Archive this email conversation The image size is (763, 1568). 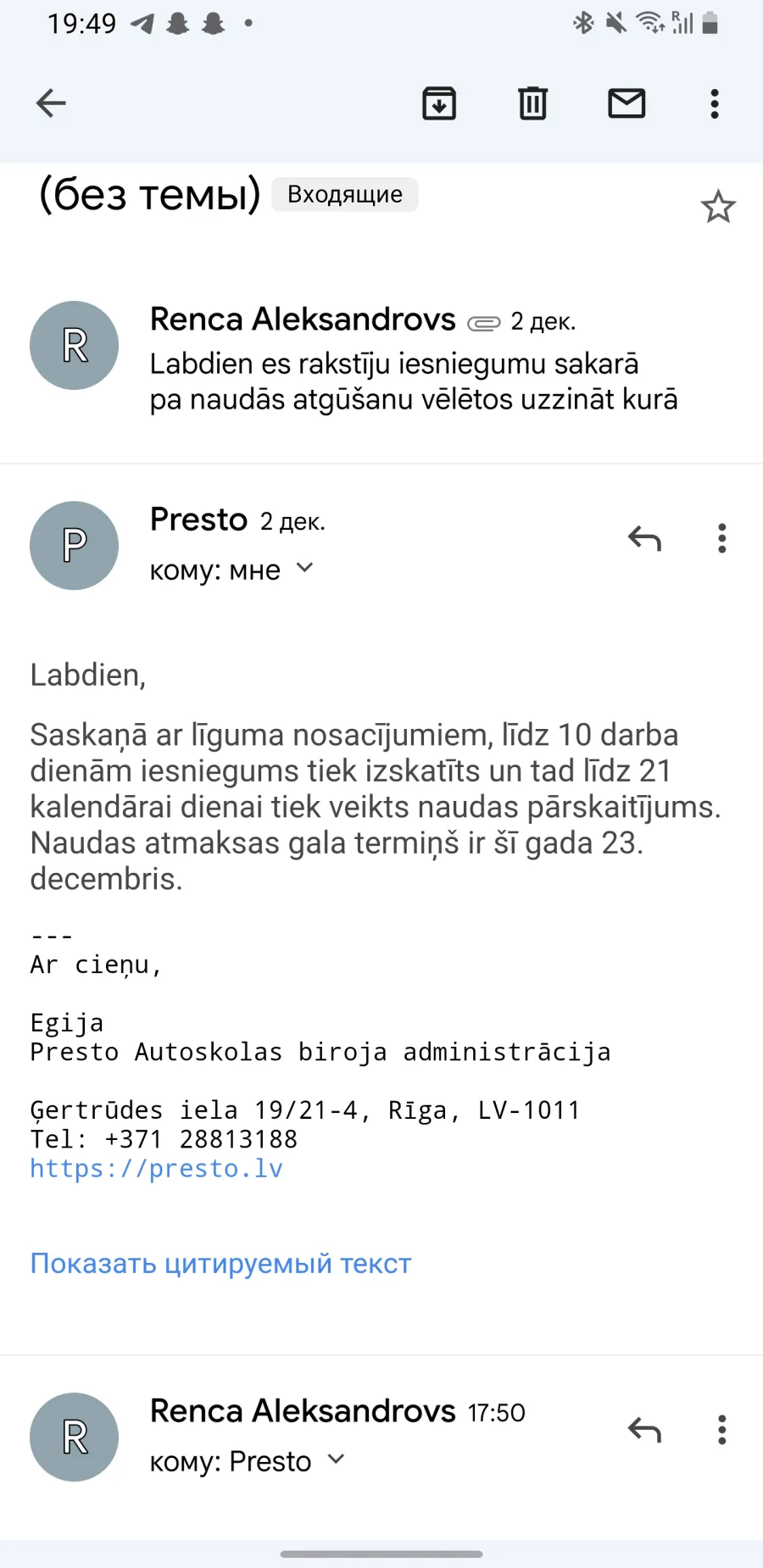(x=439, y=103)
